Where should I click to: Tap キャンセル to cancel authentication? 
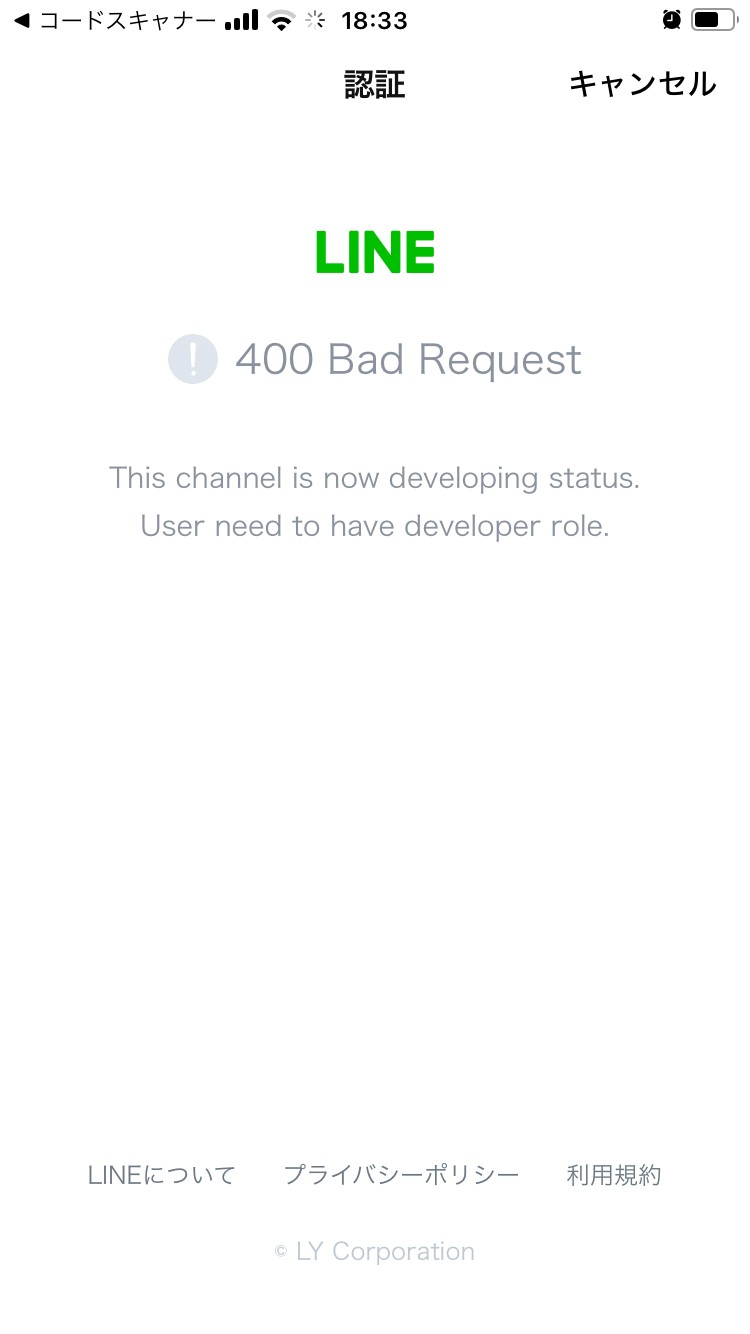click(x=642, y=84)
